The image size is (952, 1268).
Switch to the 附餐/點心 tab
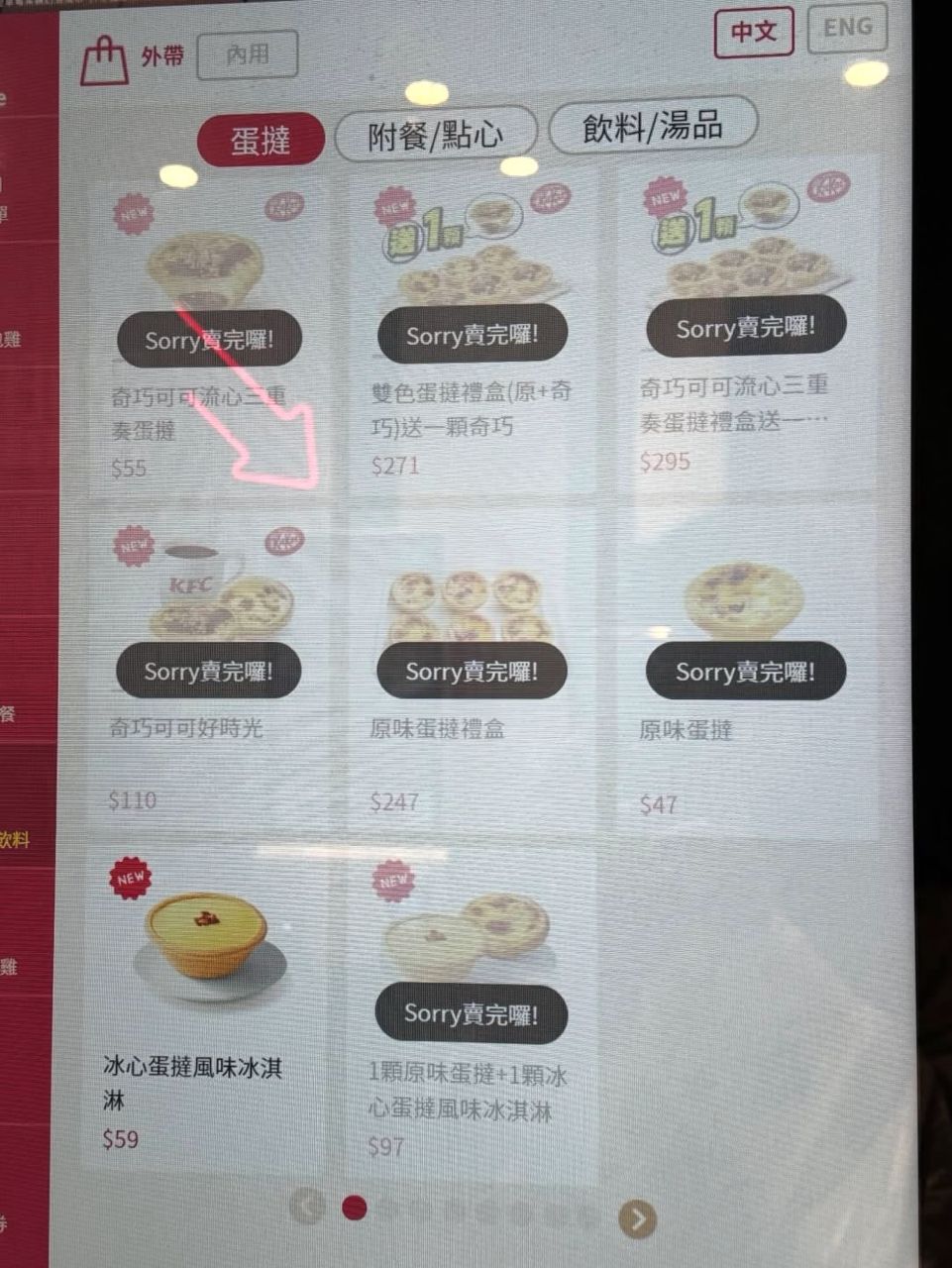pos(436,135)
